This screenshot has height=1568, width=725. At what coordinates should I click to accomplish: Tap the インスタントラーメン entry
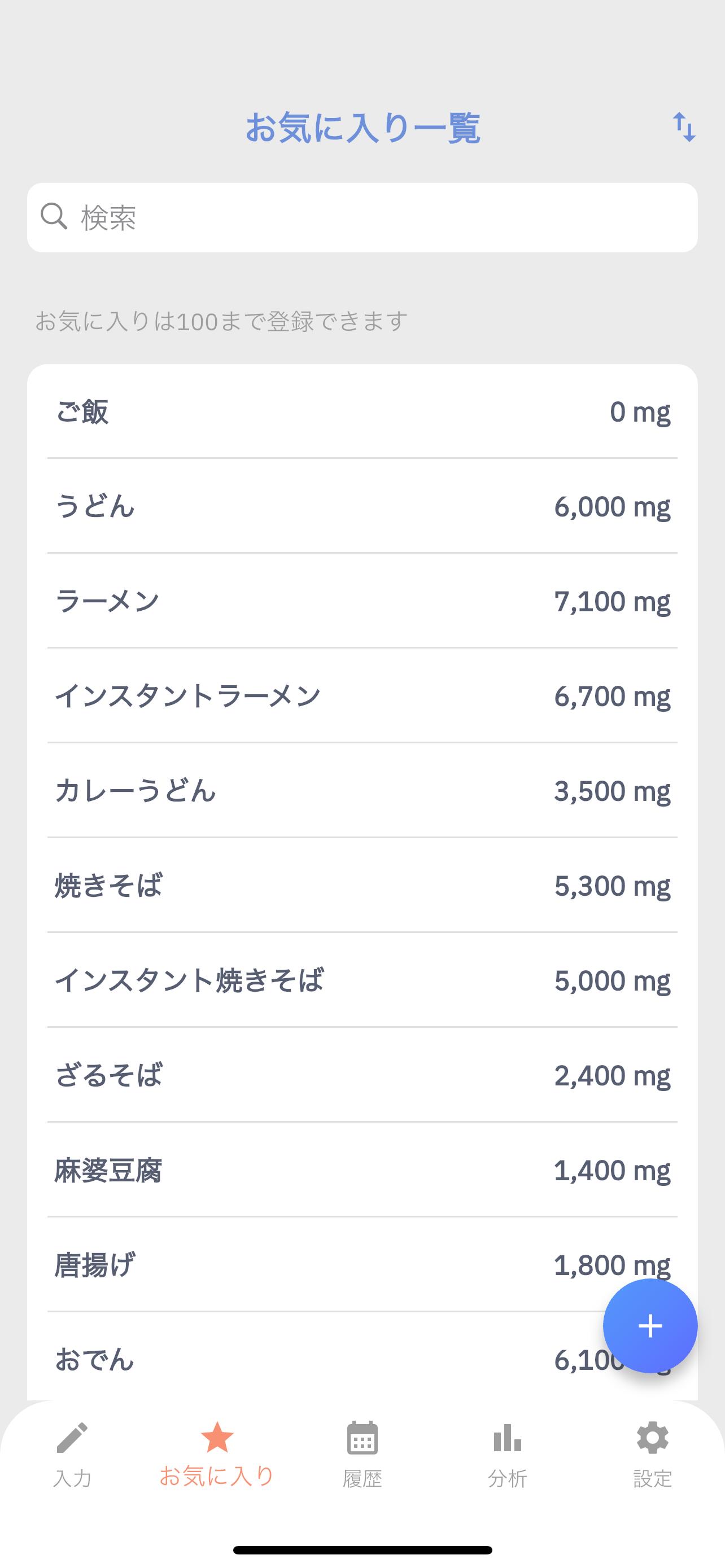tap(362, 696)
